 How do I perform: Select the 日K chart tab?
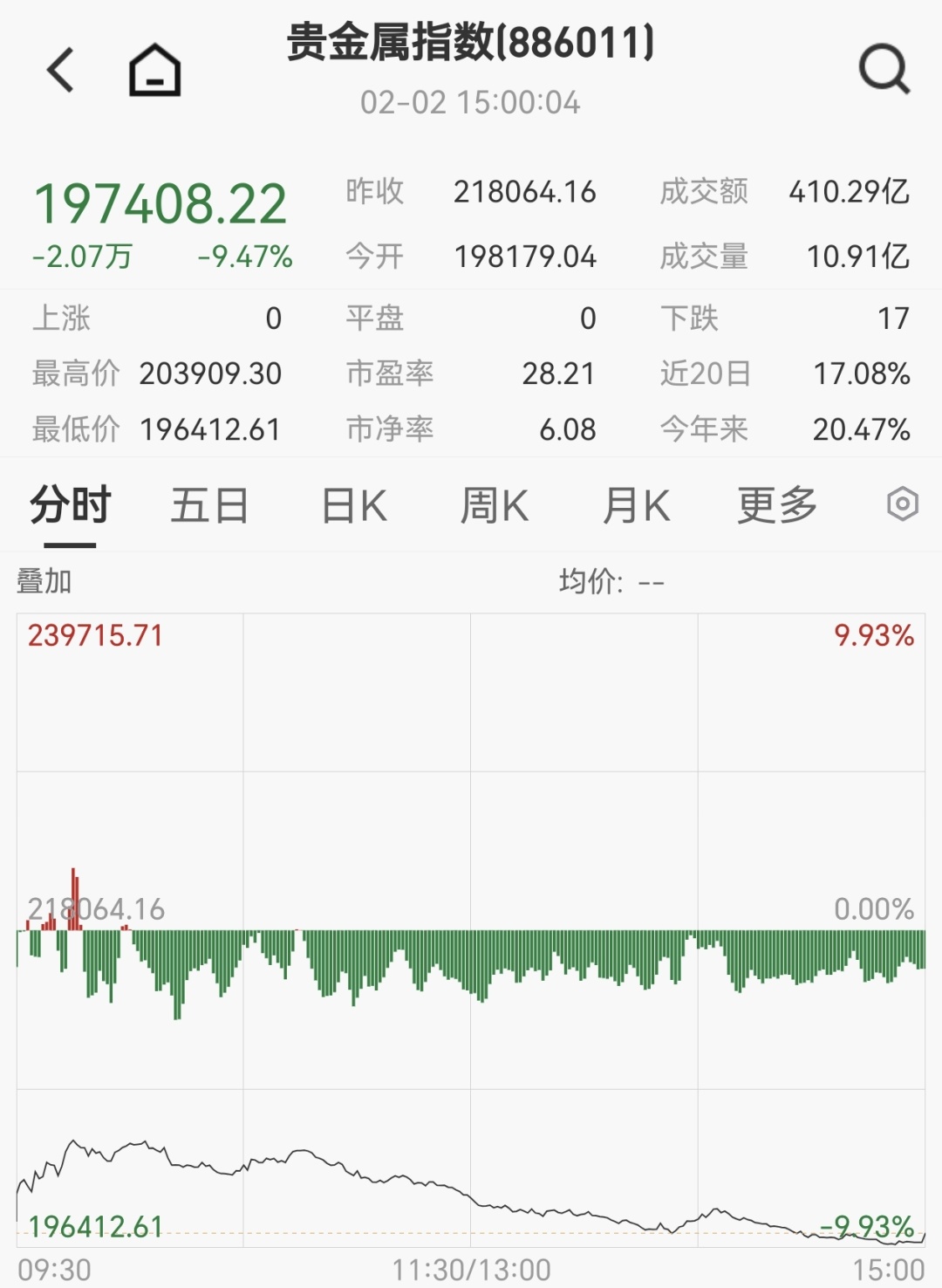(x=354, y=506)
